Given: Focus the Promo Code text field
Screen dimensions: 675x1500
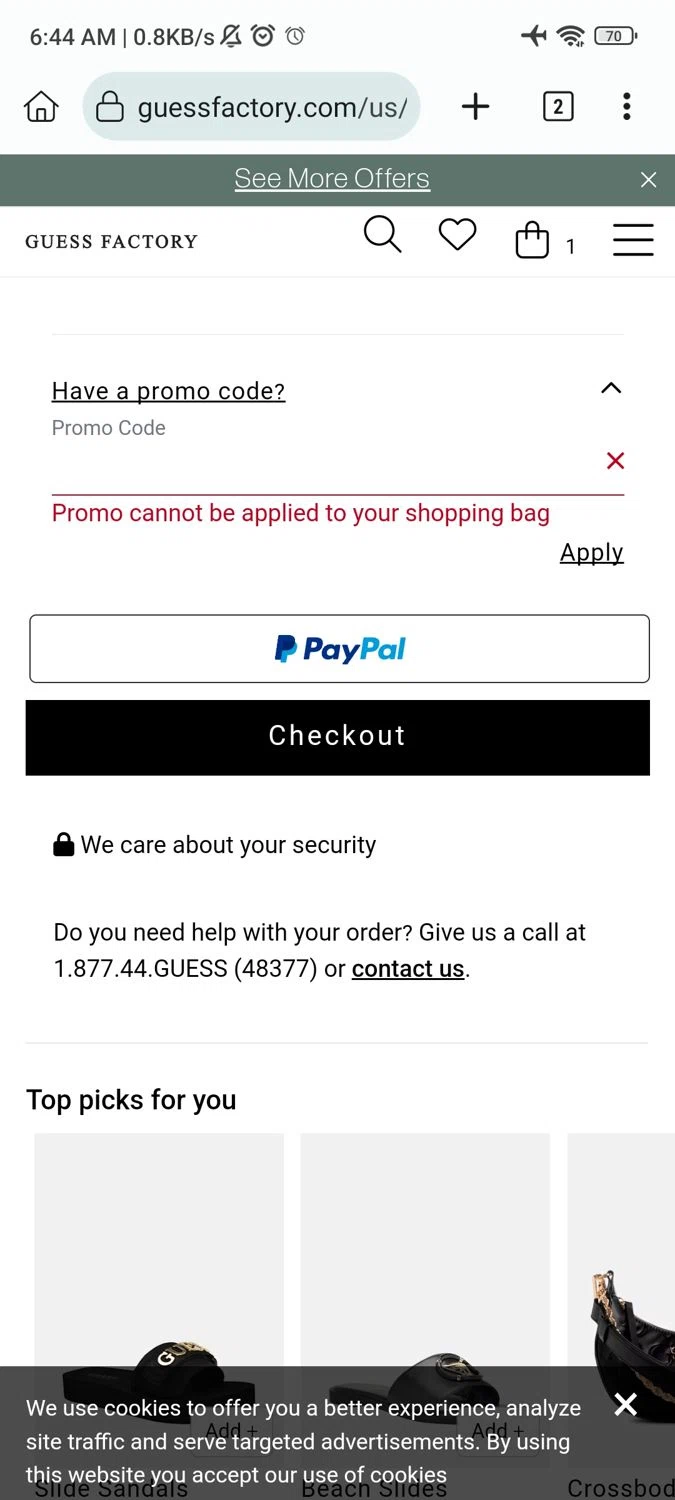Looking at the screenshot, I should (x=320, y=463).
